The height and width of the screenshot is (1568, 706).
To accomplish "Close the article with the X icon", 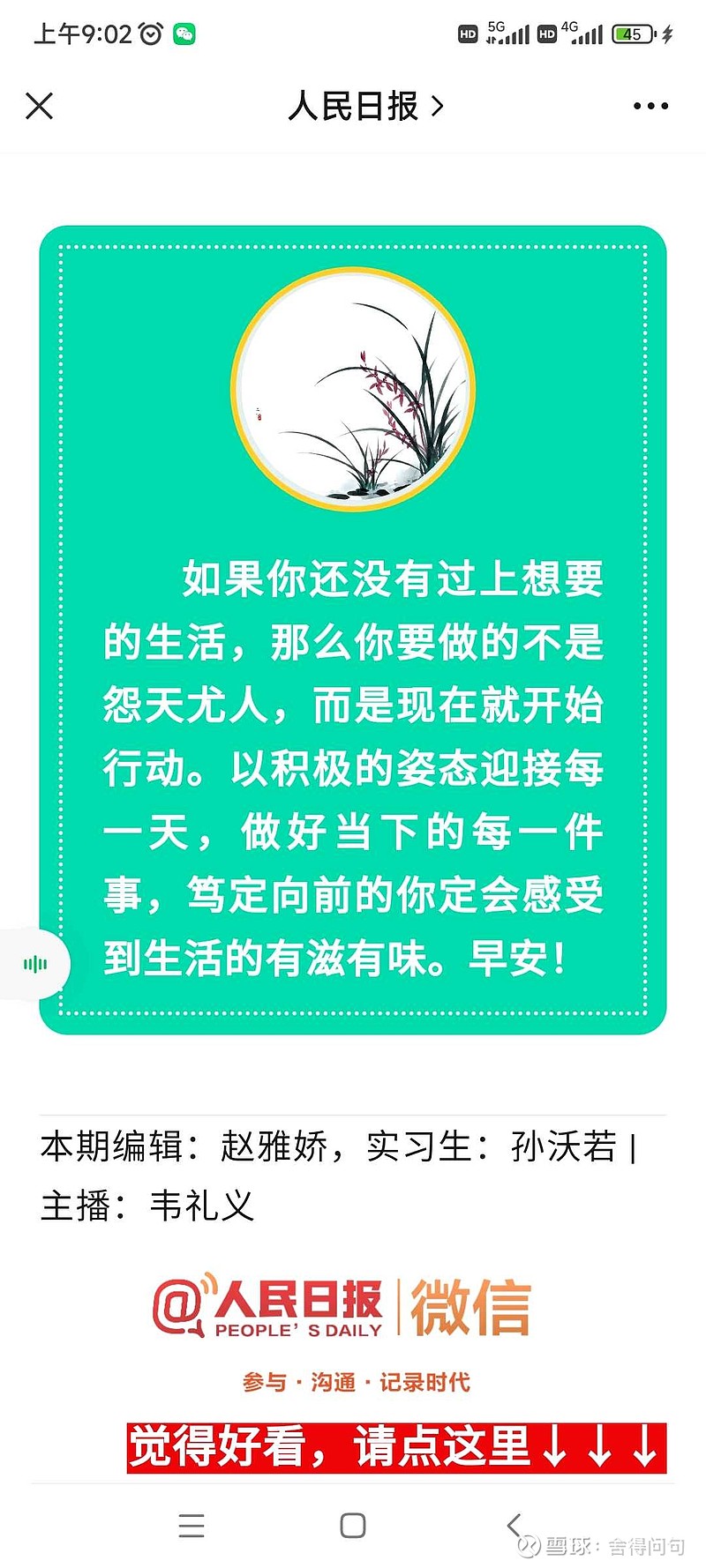I will click(x=40, y=106).
